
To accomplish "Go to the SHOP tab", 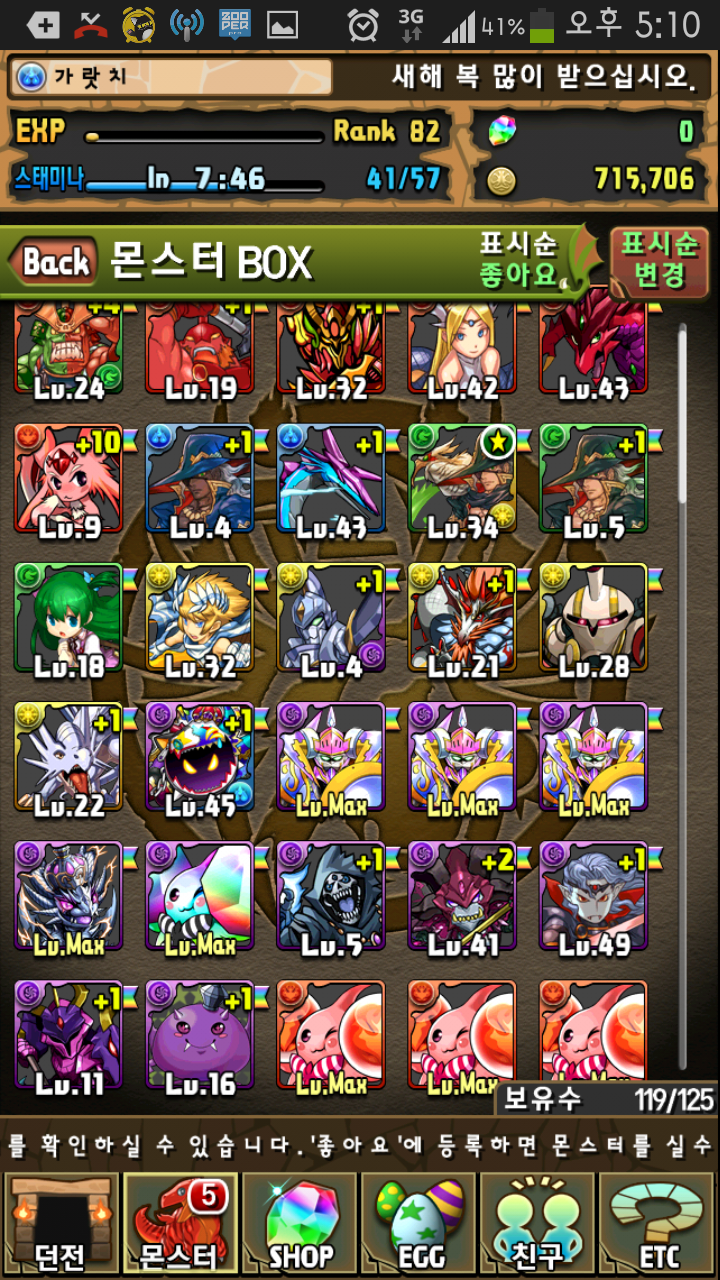I will tap(300, 1223).
